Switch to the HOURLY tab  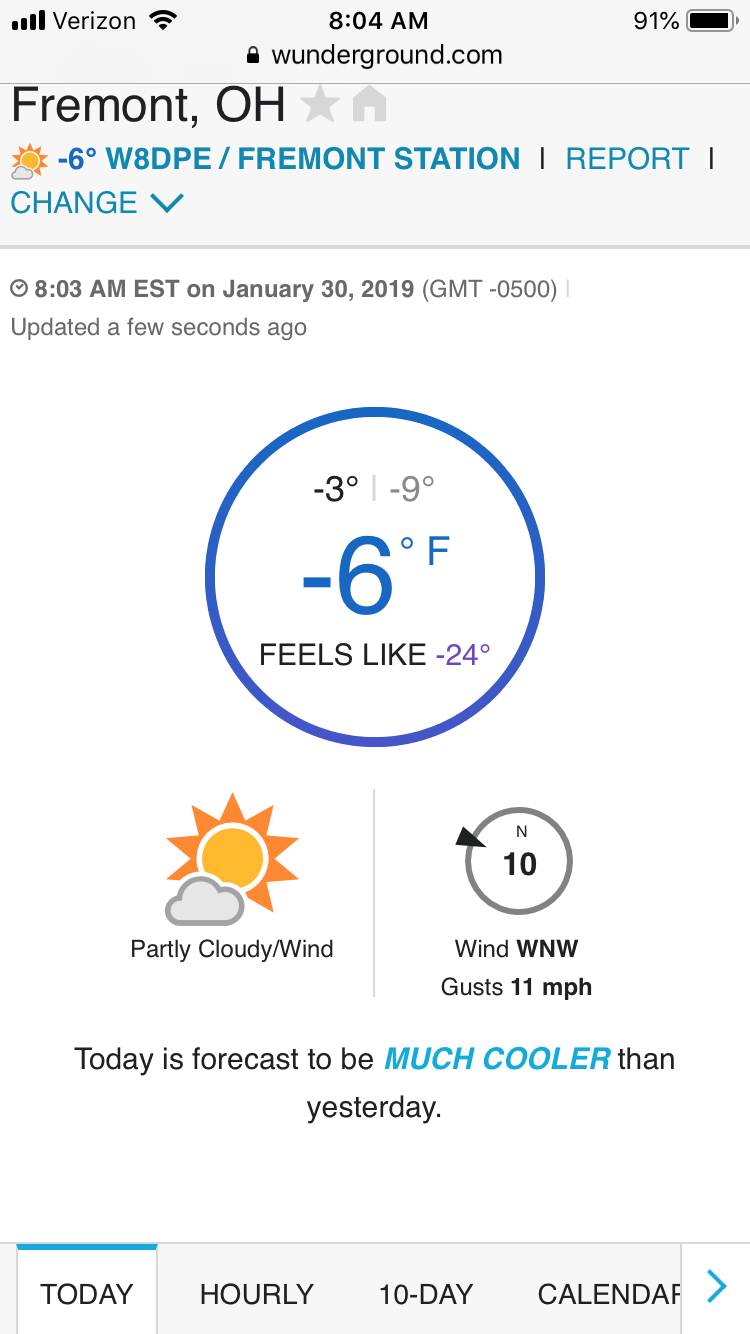tap(257, 1294)
